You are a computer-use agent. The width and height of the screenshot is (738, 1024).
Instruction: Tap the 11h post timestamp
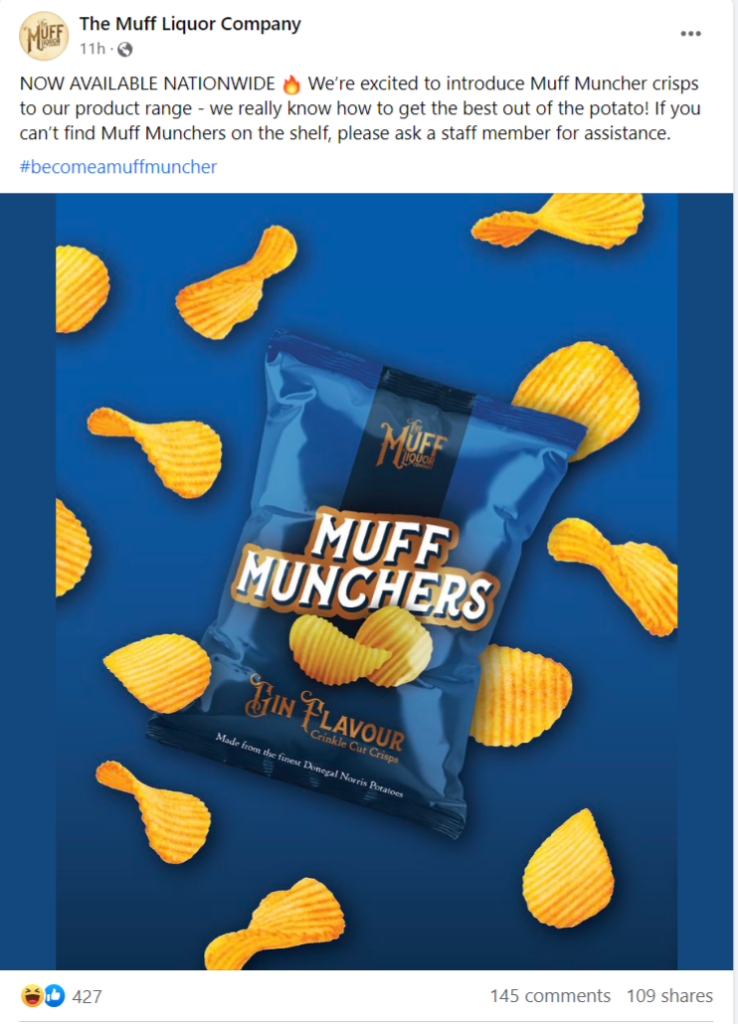coord(91,48)
